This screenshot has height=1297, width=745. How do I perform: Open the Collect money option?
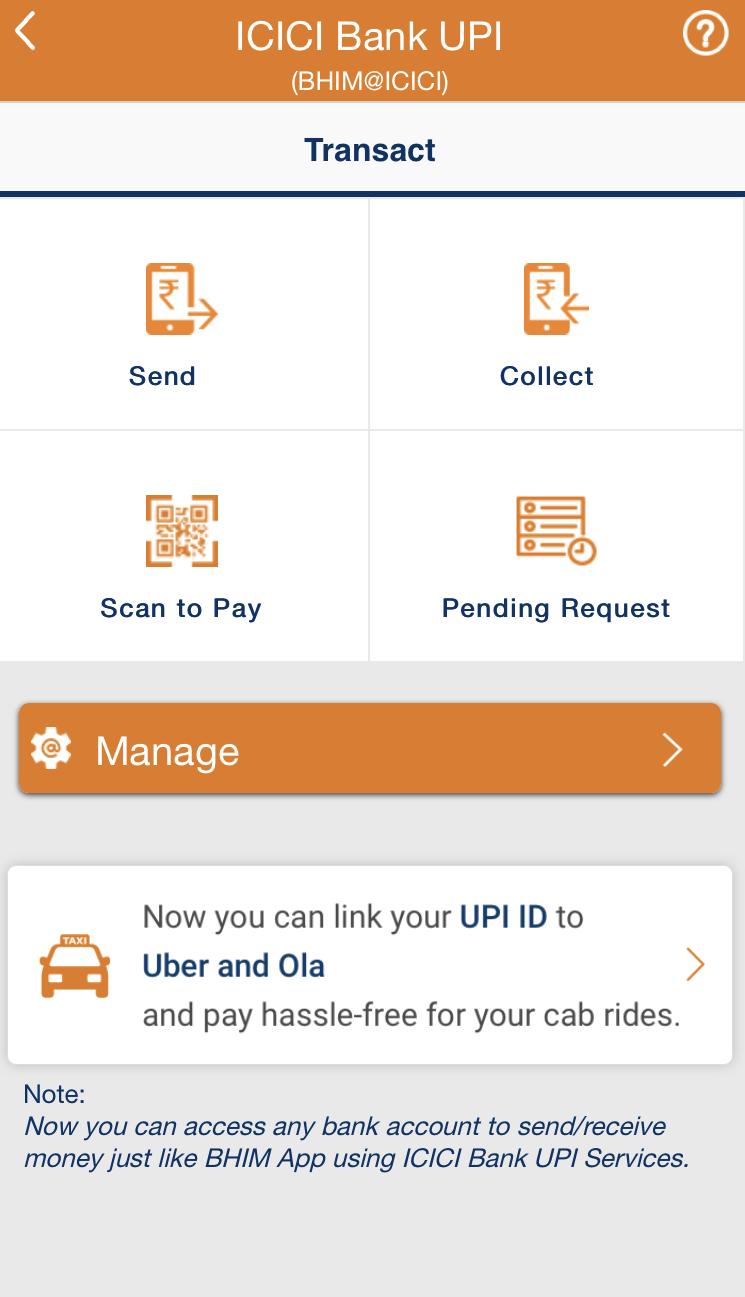click(x=558, y=315)
